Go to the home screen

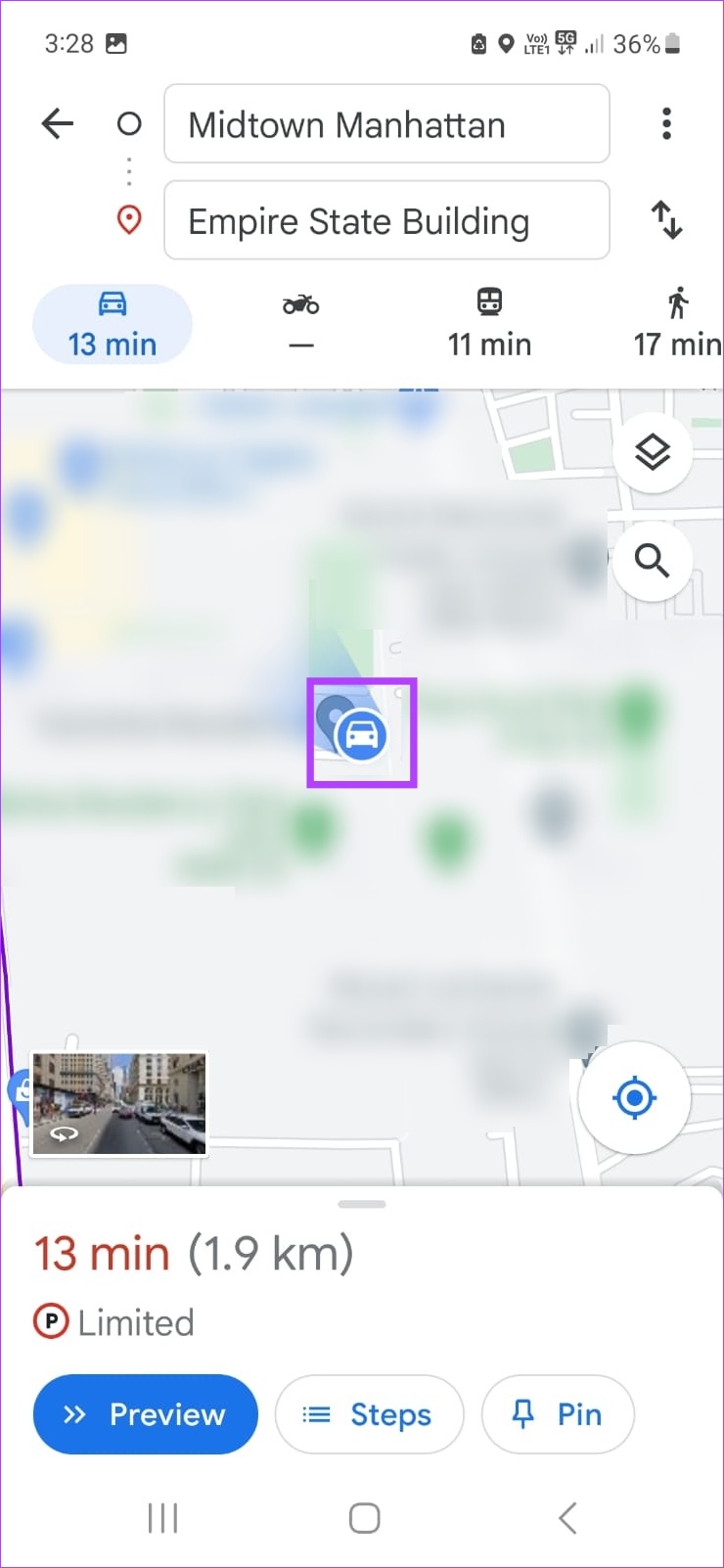364,1518
